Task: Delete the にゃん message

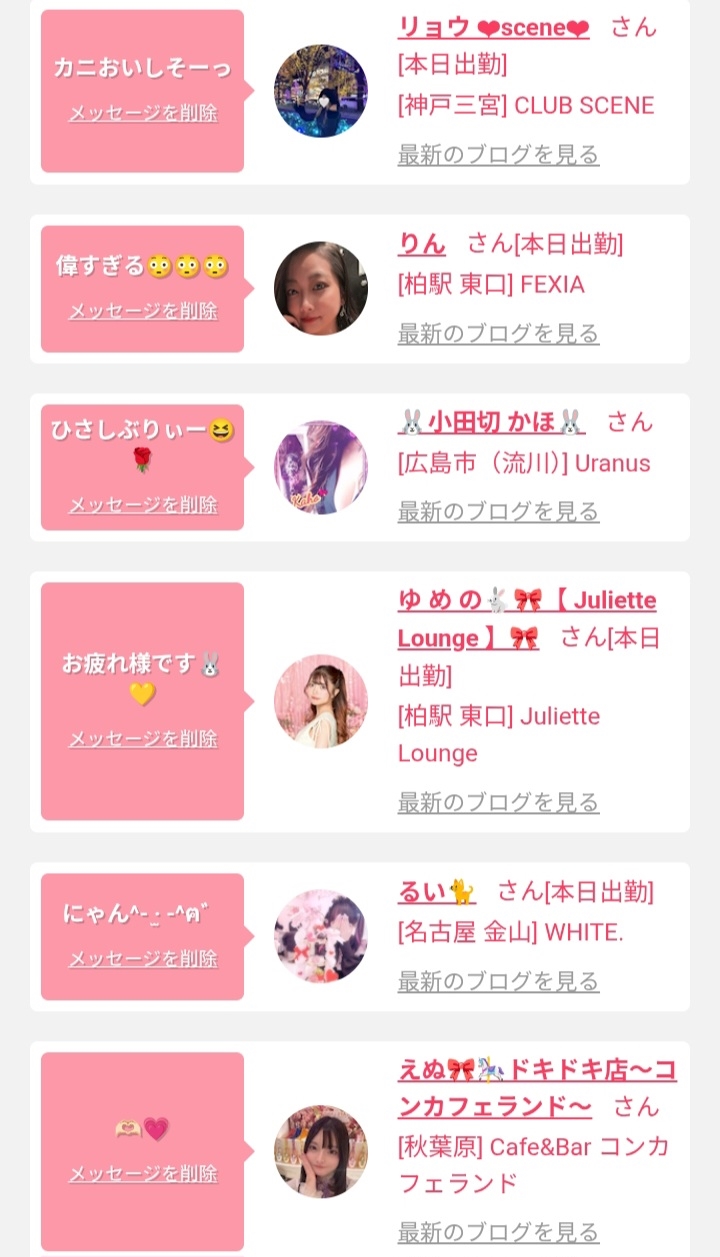Action: [x=142, y=959]
